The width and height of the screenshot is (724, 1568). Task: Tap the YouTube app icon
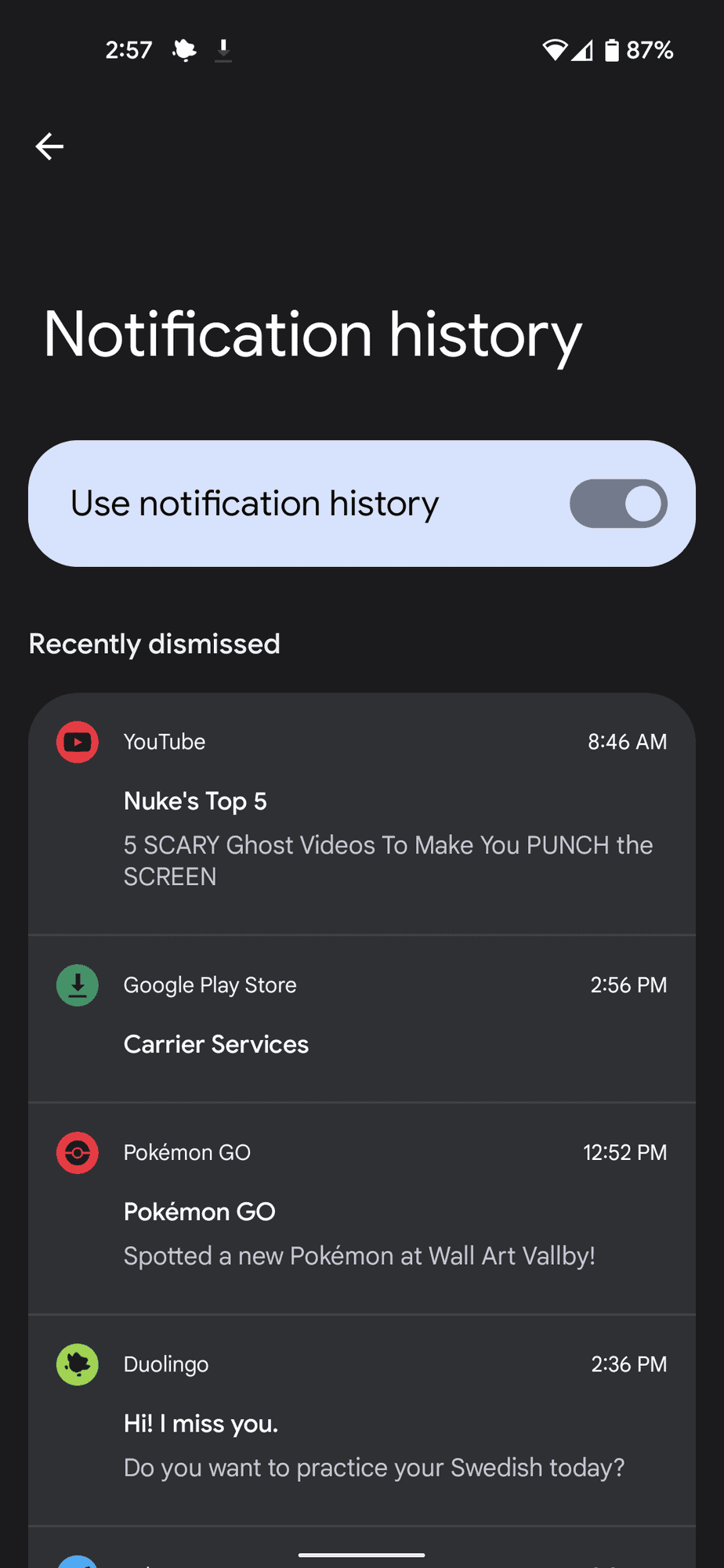(x=77, y=742)
